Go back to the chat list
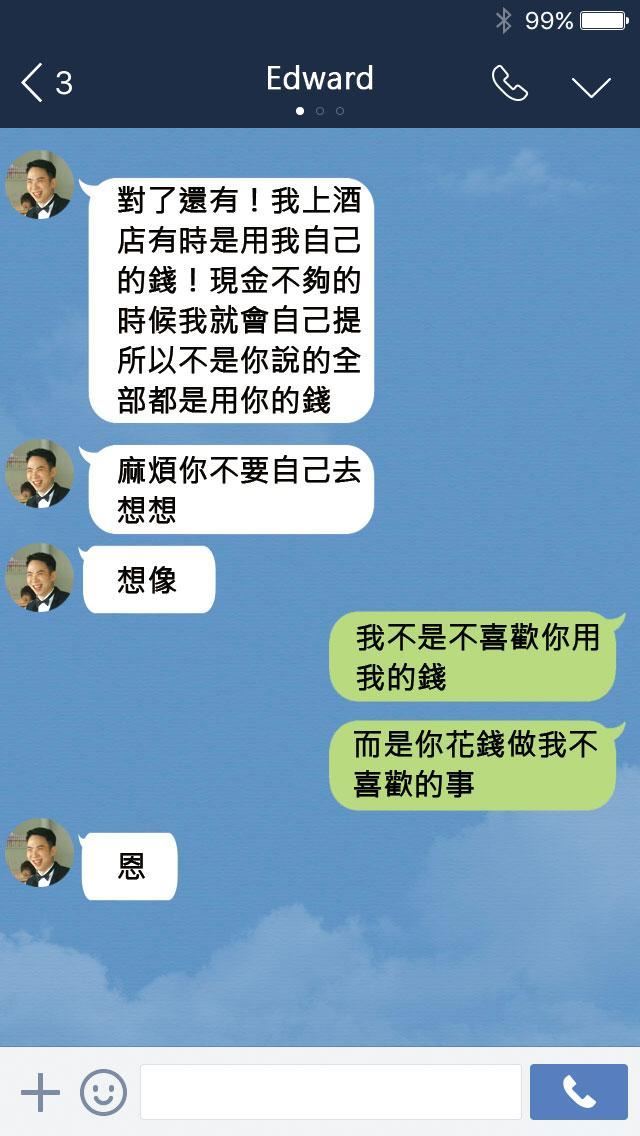640x1136 pixels. point(45,82)
